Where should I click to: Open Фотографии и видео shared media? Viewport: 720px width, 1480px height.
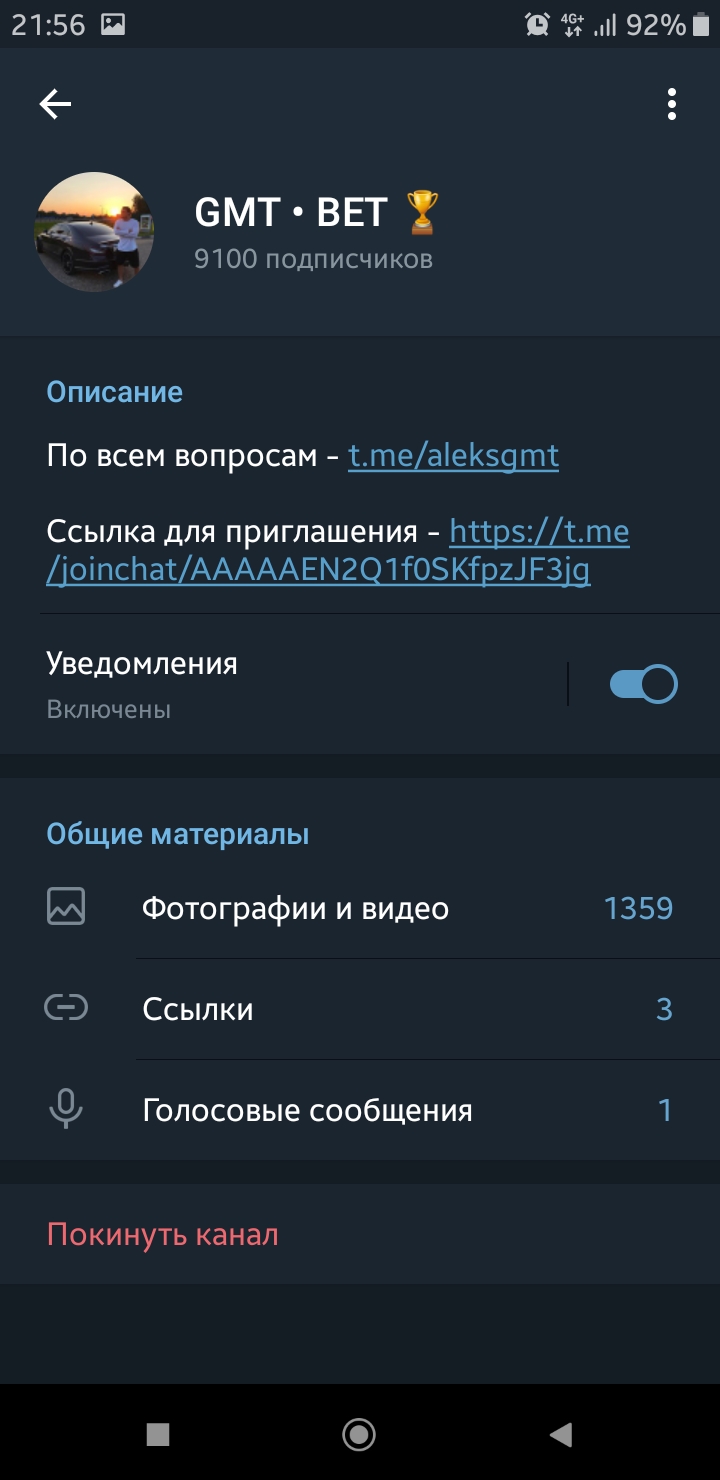coord(360,908)
